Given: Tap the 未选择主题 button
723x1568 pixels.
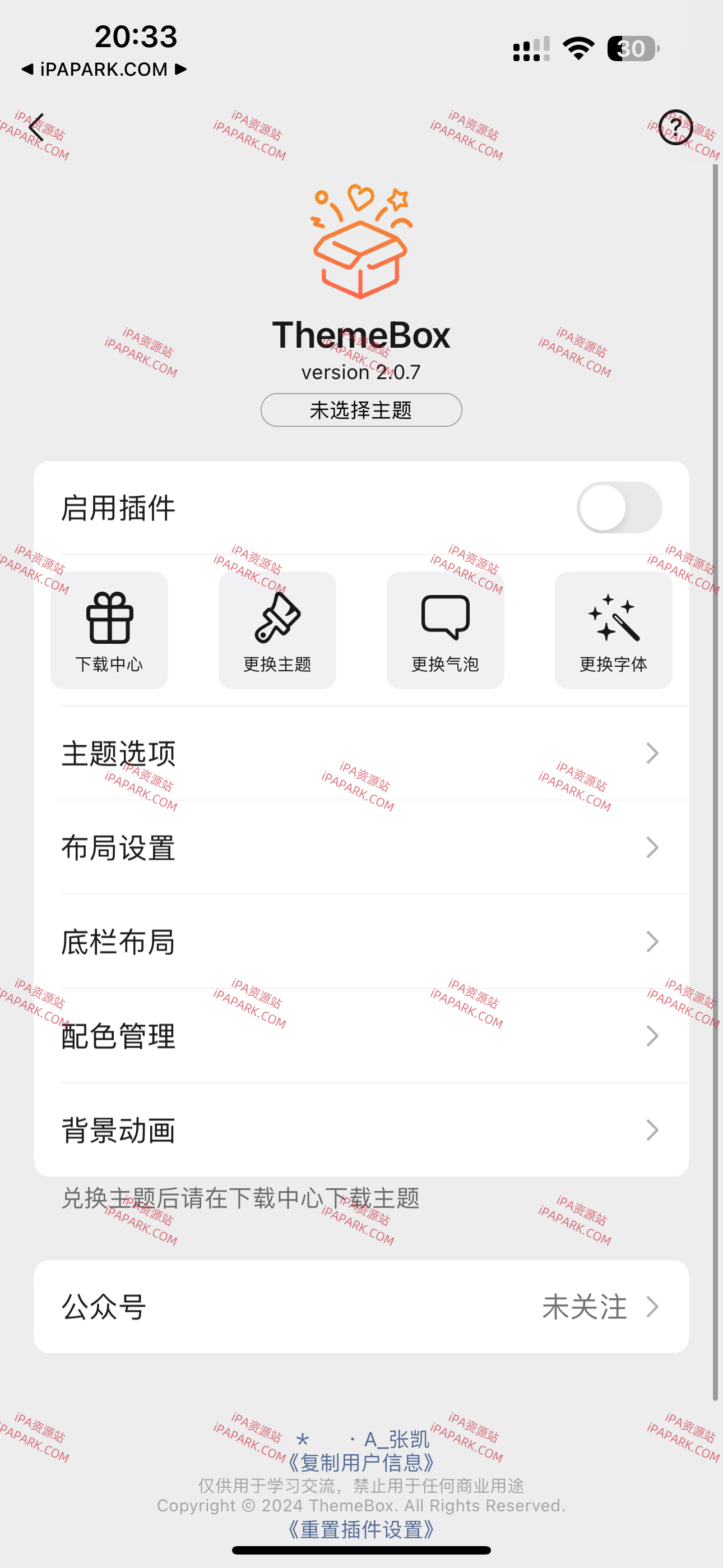Looking at the screenshot, I should pos(360,411).
